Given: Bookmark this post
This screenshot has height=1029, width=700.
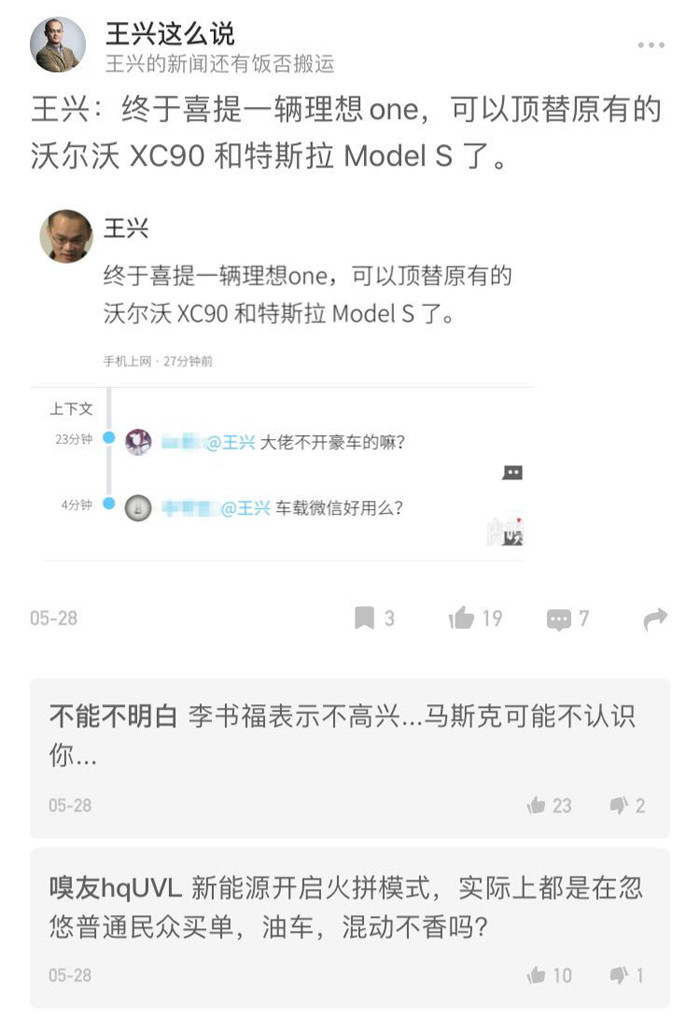Looking at the screenshot, I should coord(365,618).
